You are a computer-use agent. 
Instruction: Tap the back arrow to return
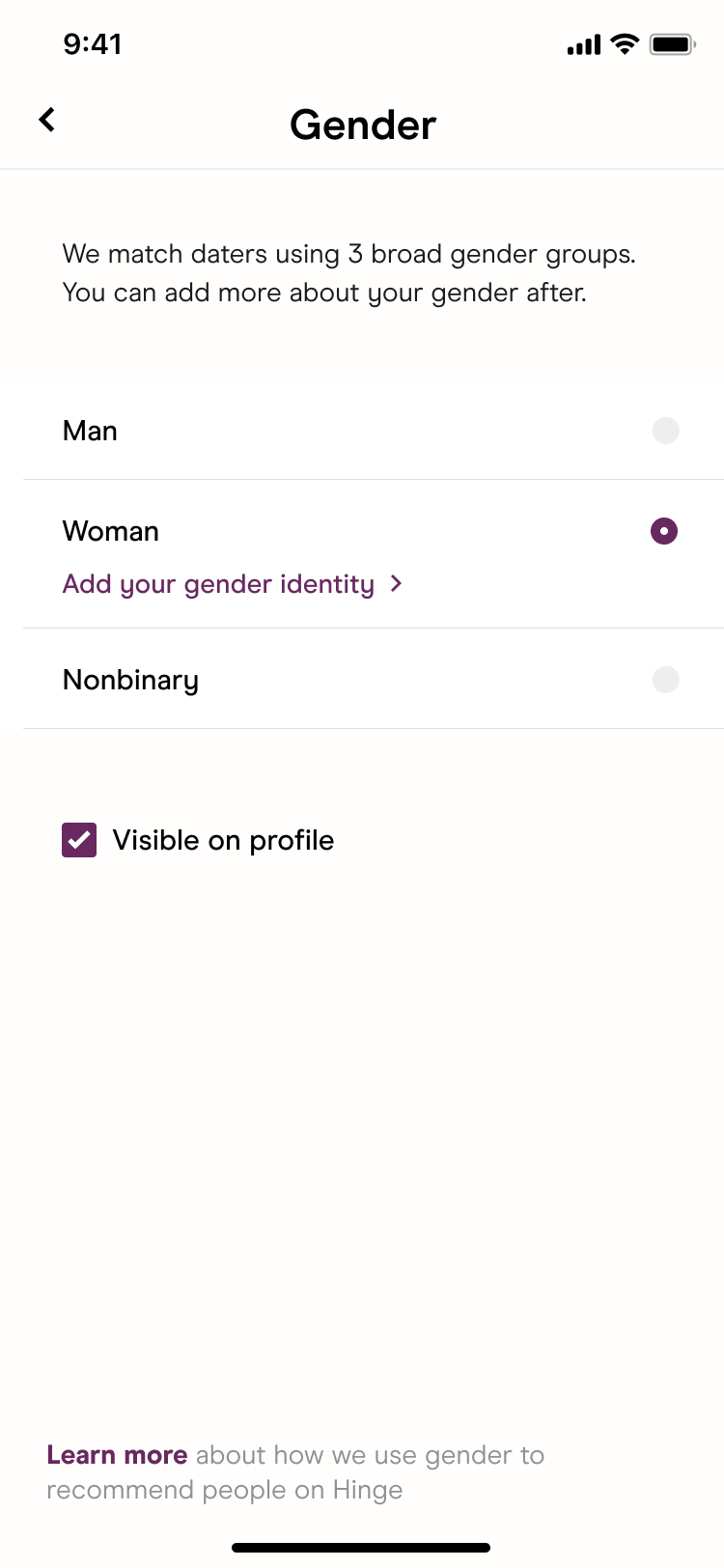click(45, 119)
